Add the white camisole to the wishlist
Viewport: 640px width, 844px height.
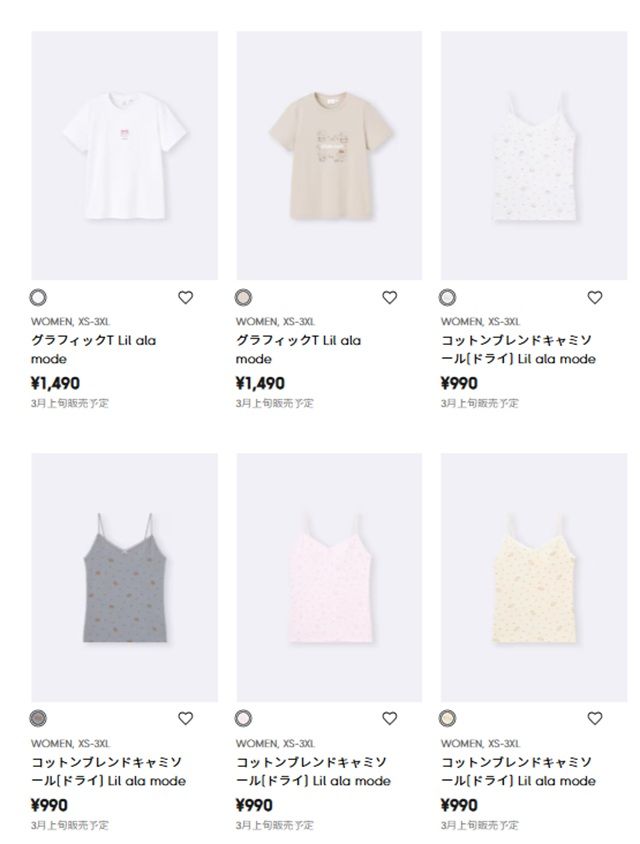595,297
